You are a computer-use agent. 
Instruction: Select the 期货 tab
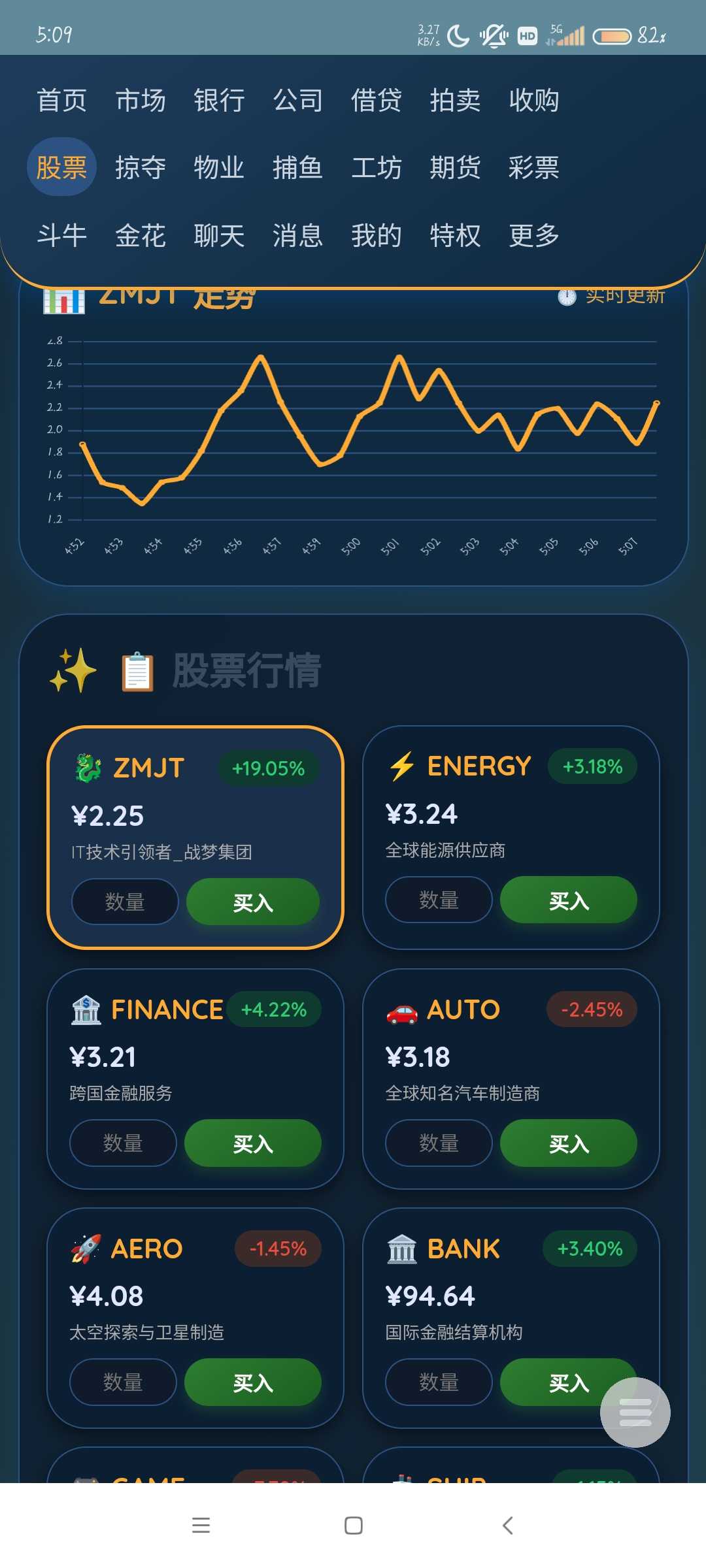[x=455, y=168]
